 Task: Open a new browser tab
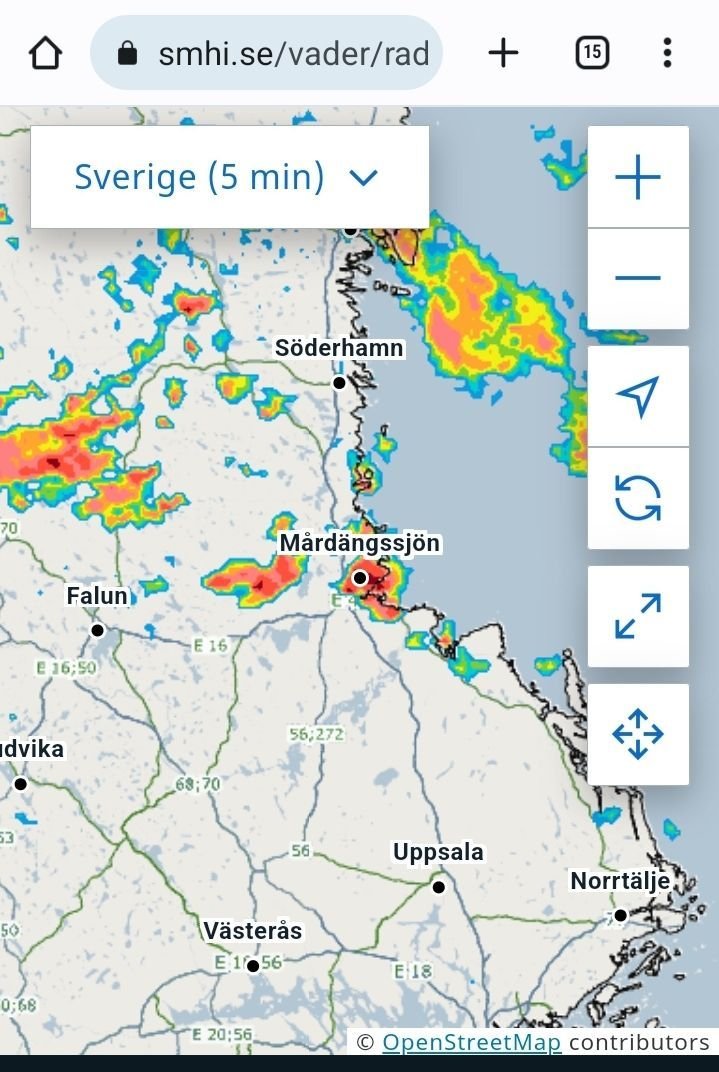pyautogui.click(x=503, y=53)
